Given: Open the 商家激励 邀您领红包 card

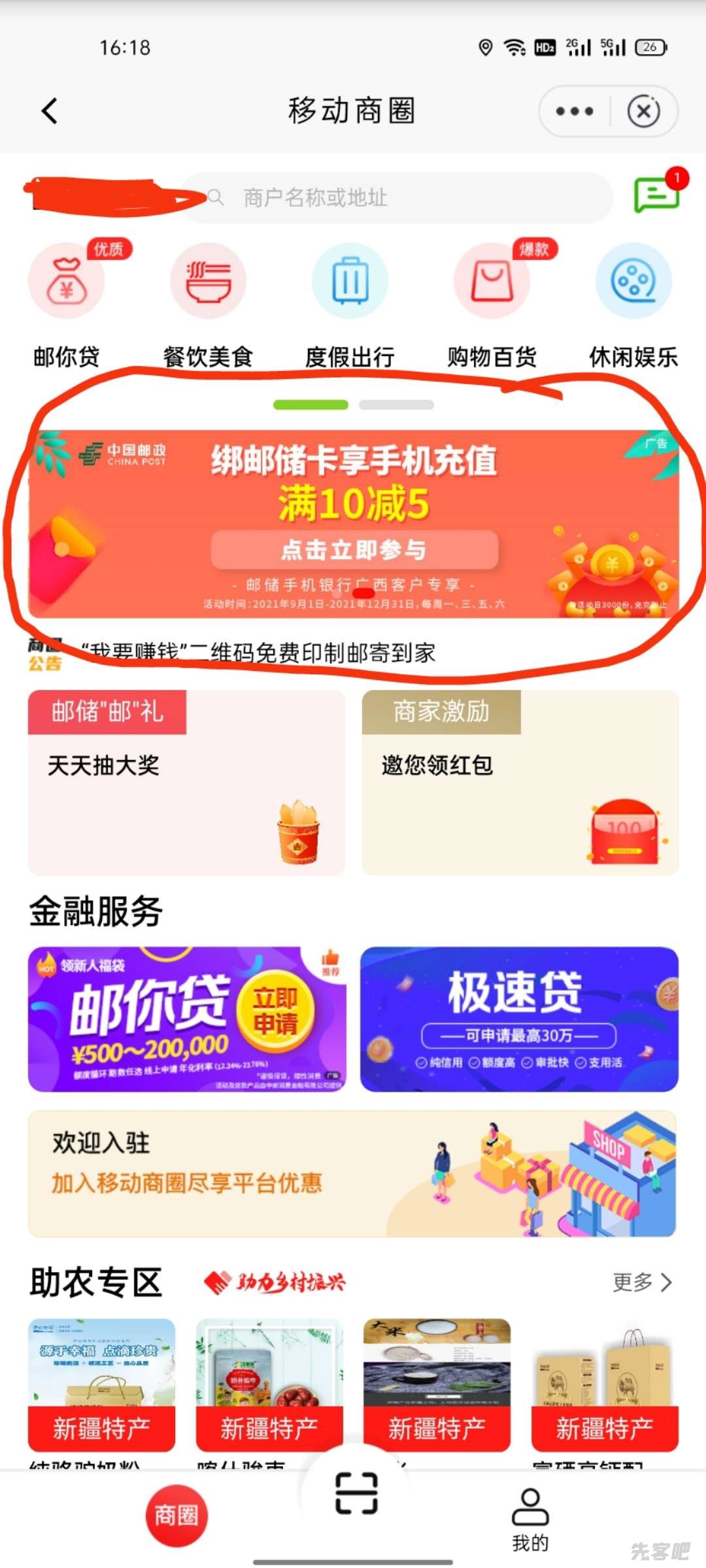Looking at the screenshot, I should (x=520, y=783).
